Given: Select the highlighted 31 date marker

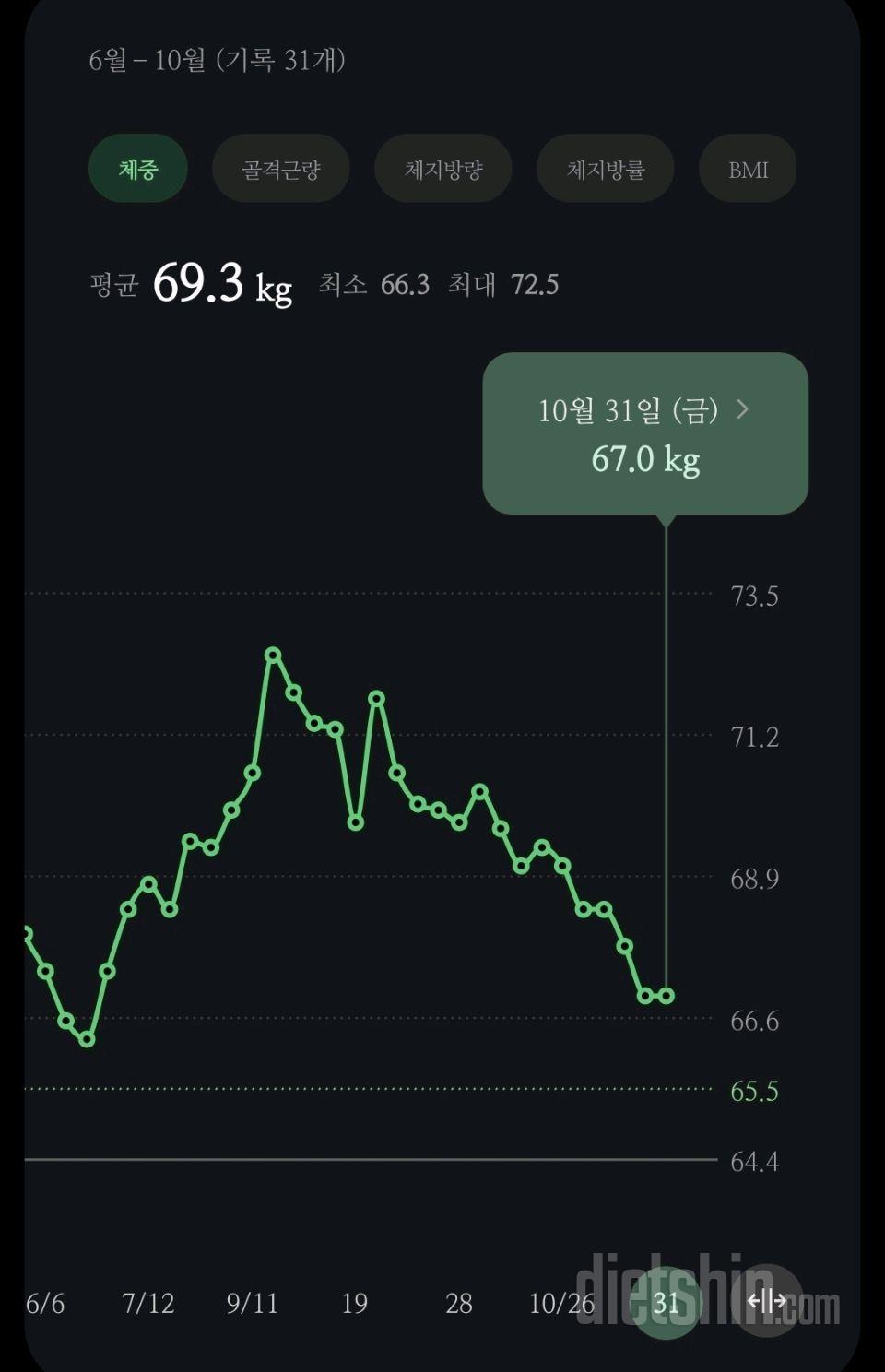Looking at the screenshot, I should [666, 1302].
